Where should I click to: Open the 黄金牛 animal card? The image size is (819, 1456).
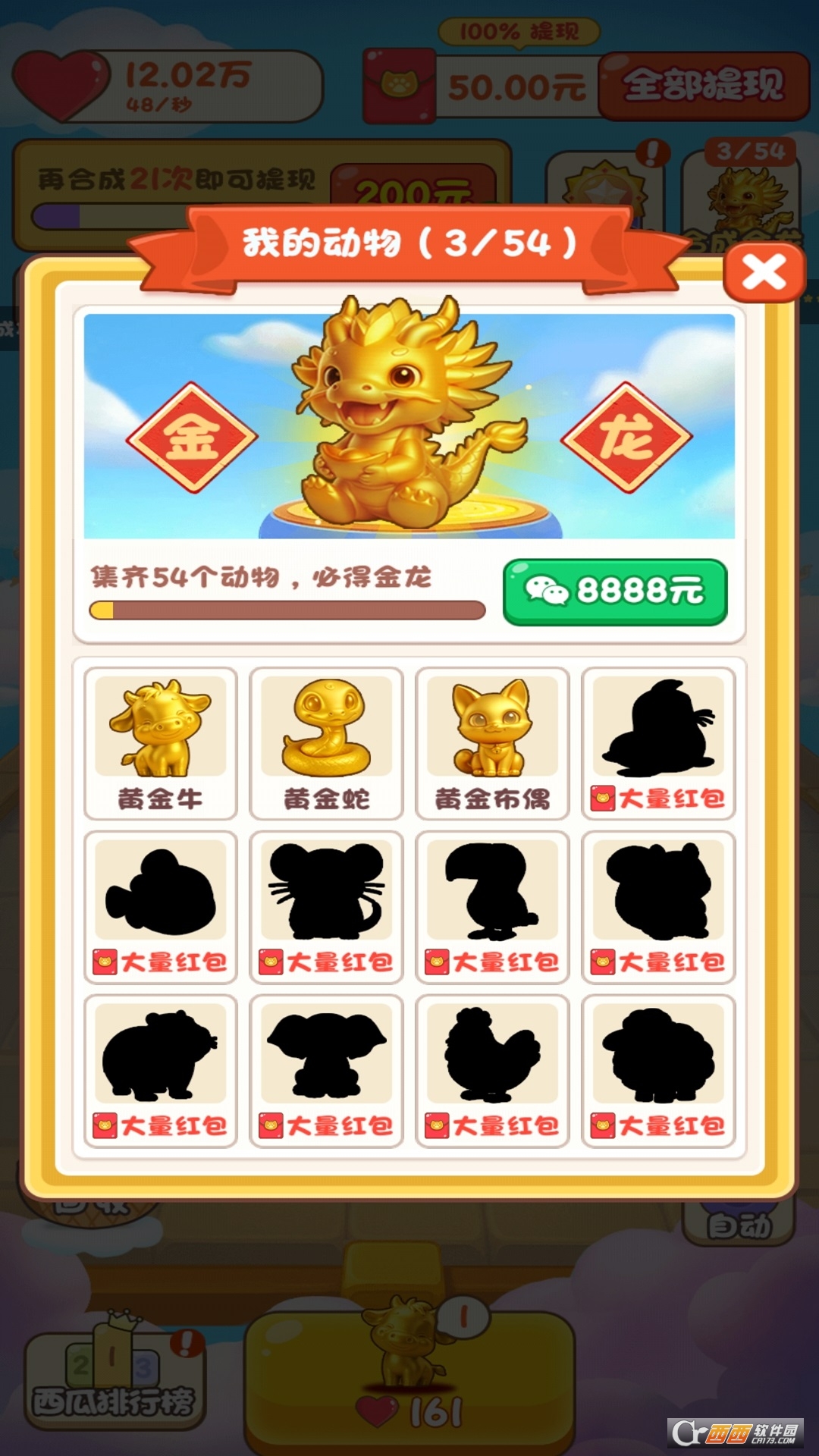[160, 743]
